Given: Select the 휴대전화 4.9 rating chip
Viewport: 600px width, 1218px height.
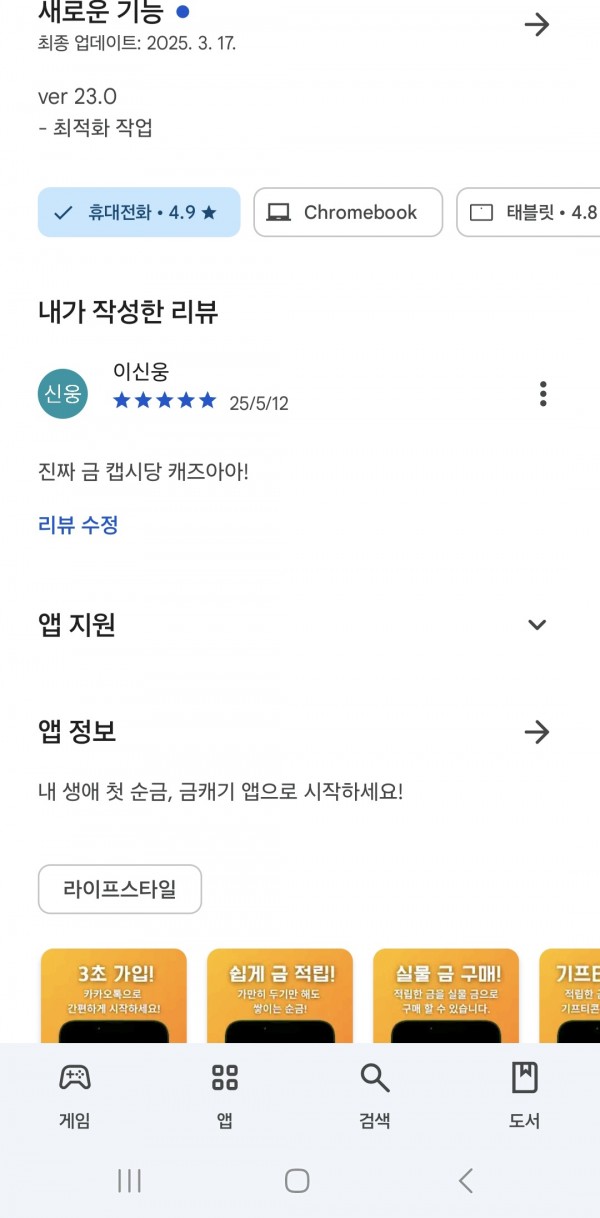Looking at the screenshot, I should point(139,212).
